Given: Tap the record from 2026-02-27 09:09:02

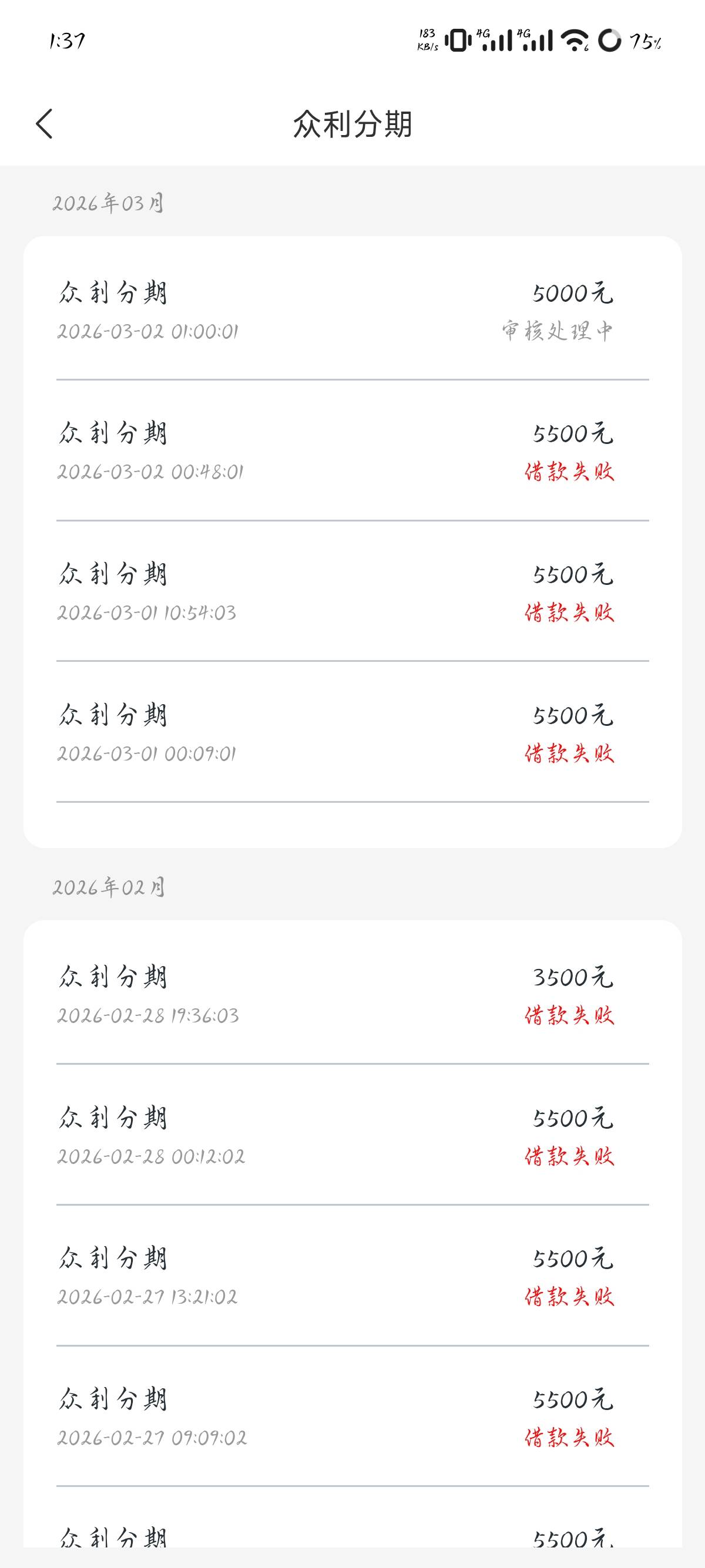Looking at the screenshot, I should point(352,1418).
